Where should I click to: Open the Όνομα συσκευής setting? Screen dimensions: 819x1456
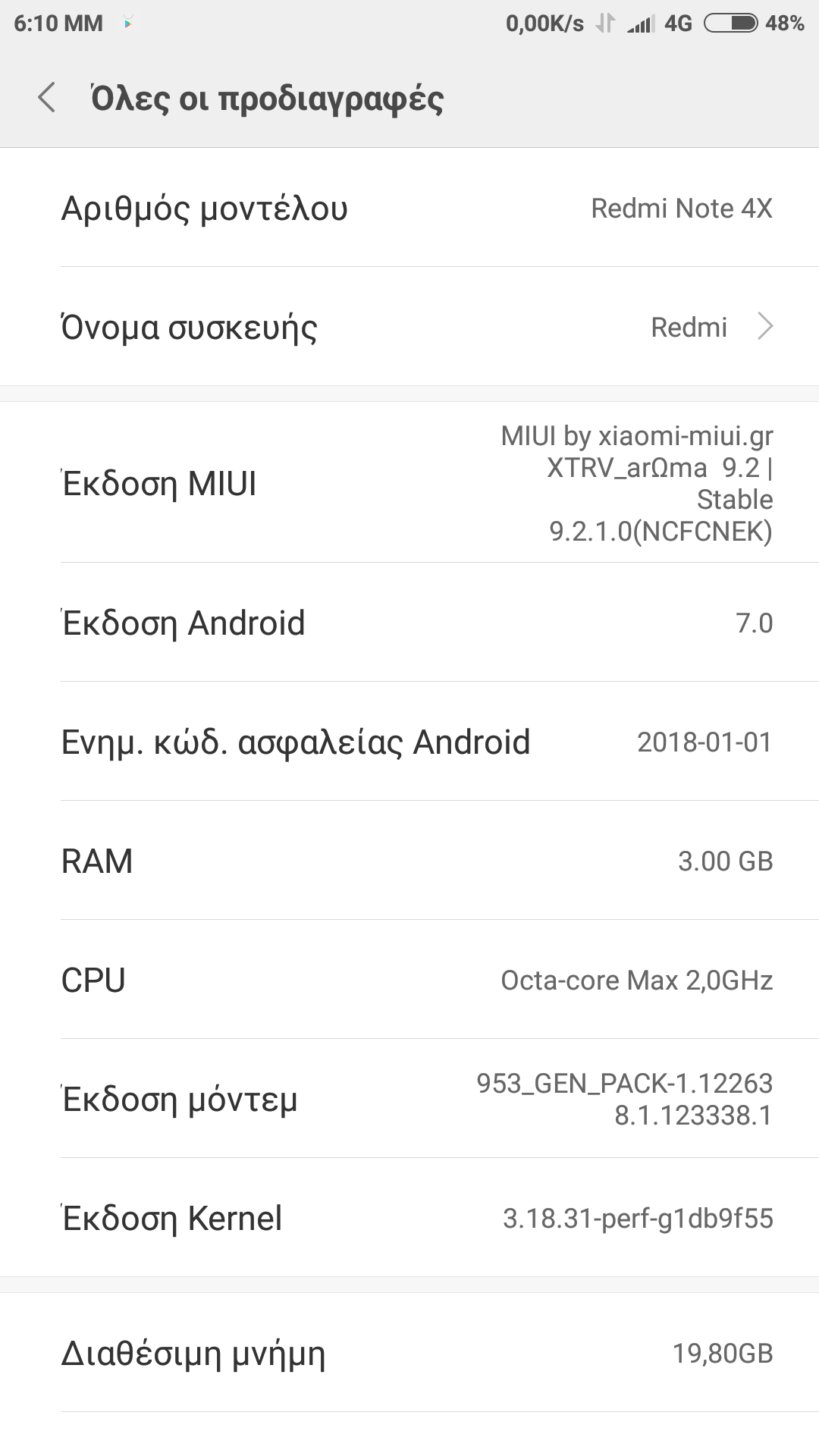(409, 327)
